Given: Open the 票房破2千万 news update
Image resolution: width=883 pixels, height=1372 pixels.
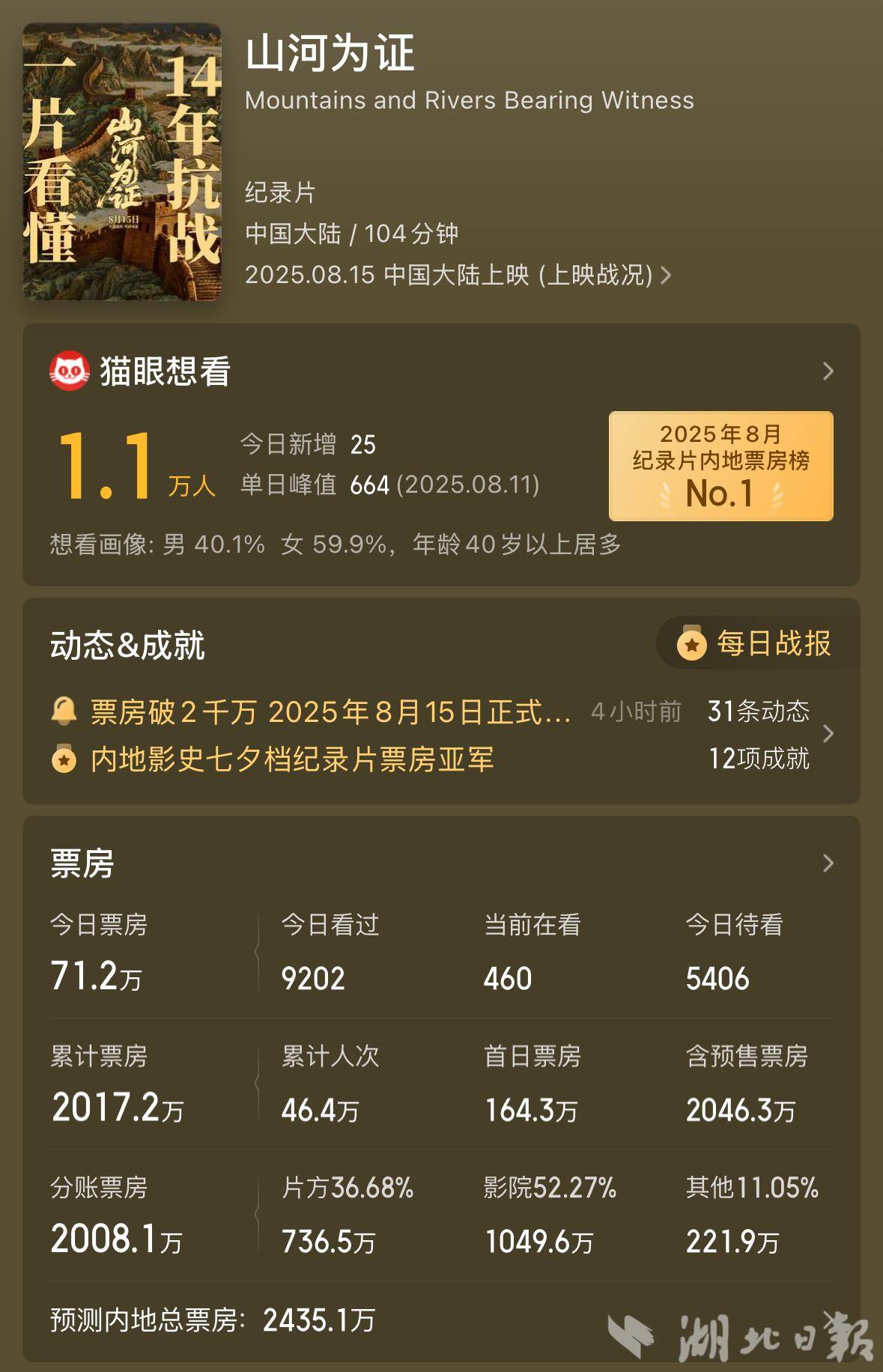Looking at the screenshot, I should (x=330, y=711).
